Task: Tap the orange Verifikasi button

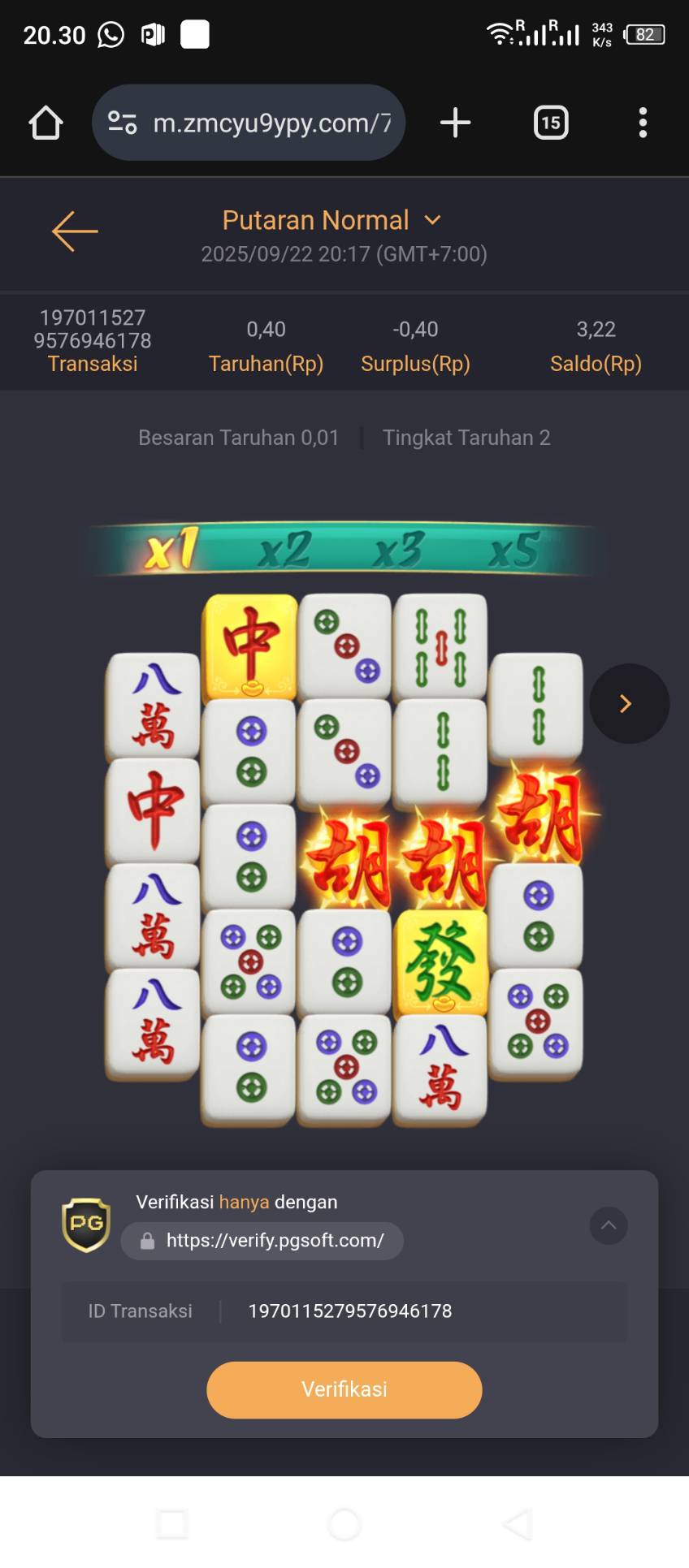Action: [x=344, y=1389]
